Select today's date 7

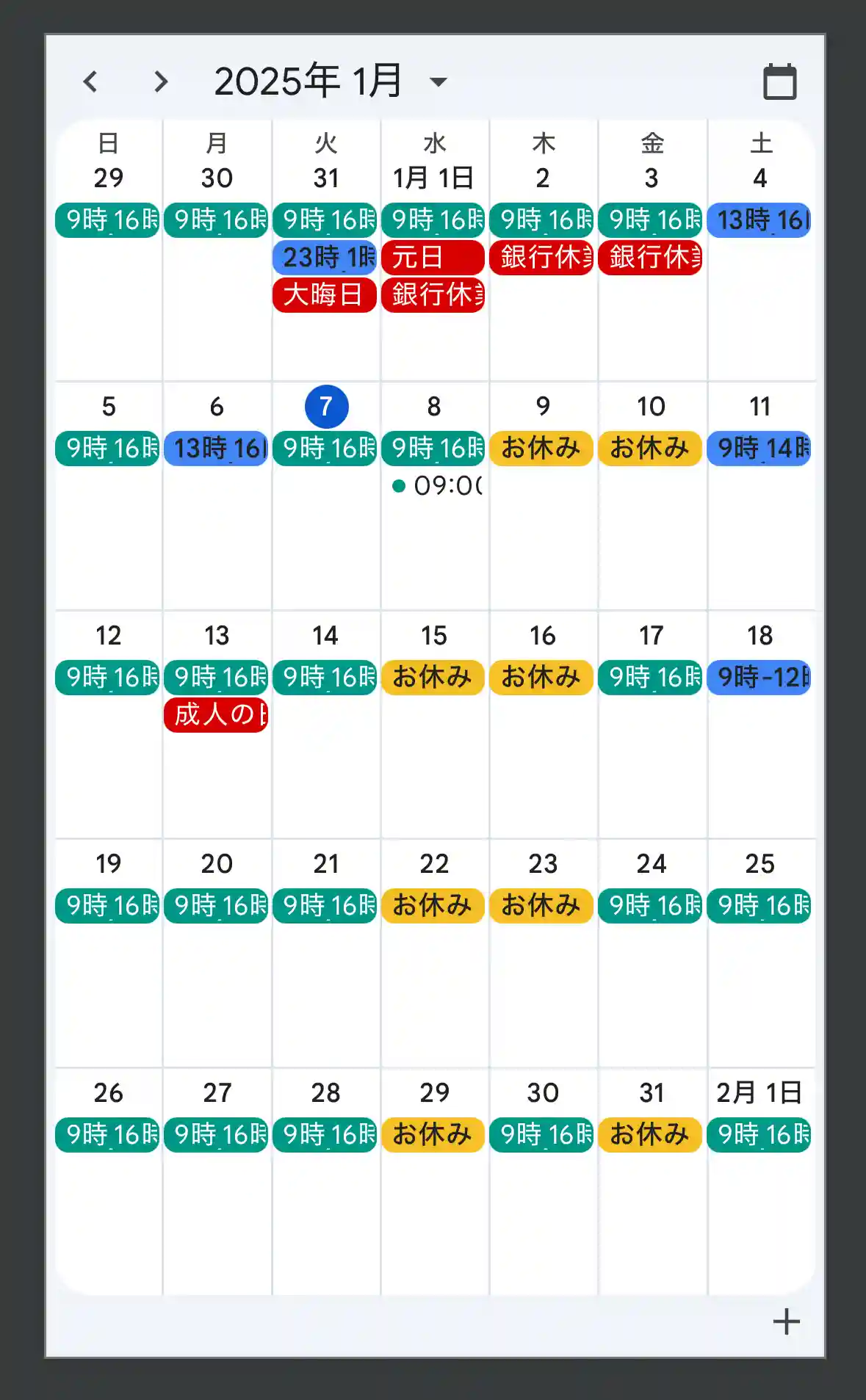tap(326, 406)
